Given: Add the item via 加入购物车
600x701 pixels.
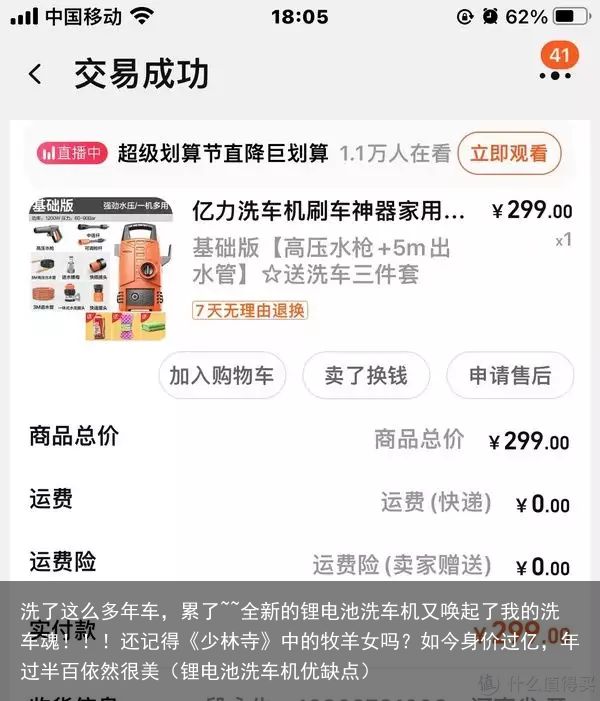Looking at the screenshot, I should click(221, 375).
